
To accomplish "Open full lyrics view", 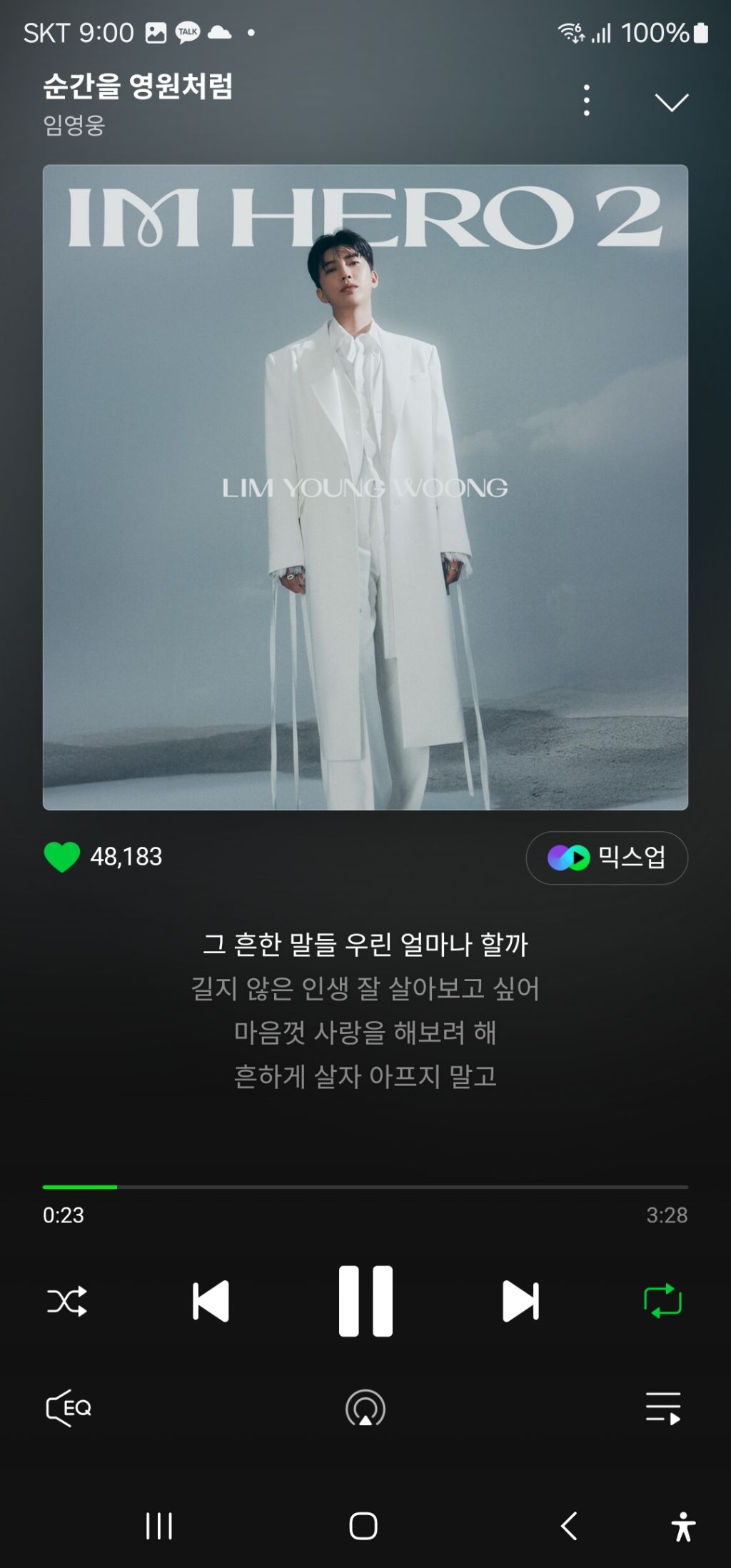I will 365,1010.
